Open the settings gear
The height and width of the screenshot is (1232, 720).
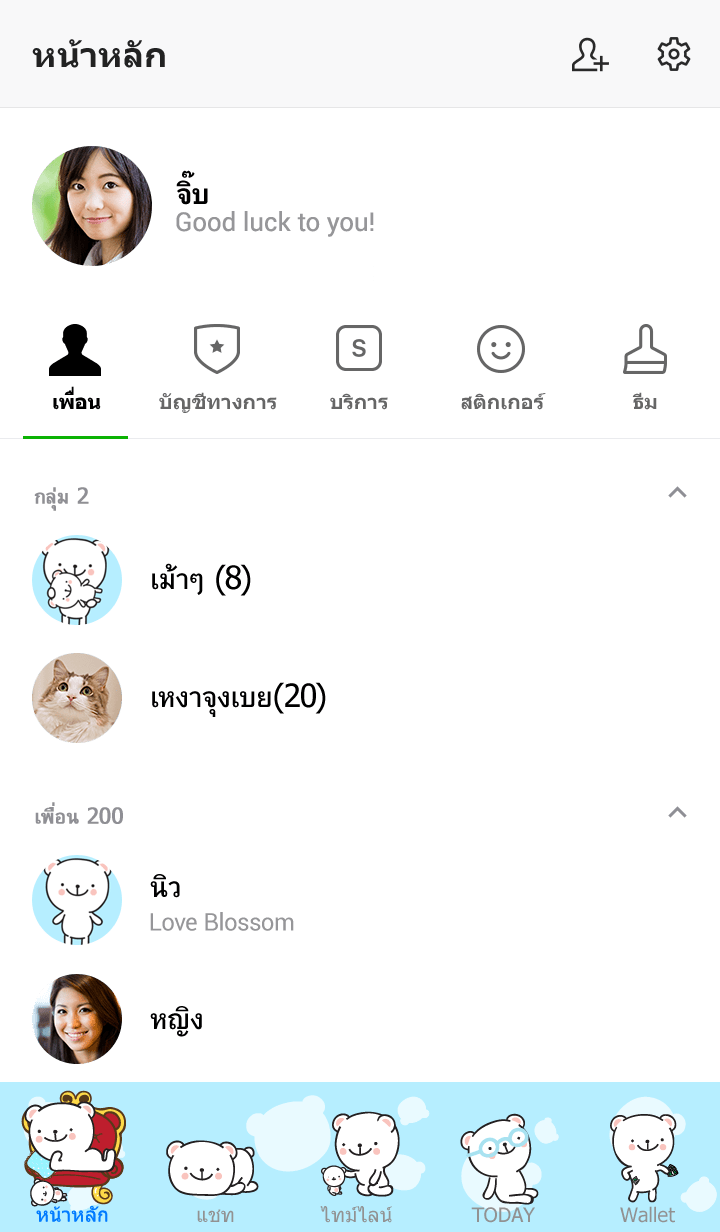tap(674, 55)
